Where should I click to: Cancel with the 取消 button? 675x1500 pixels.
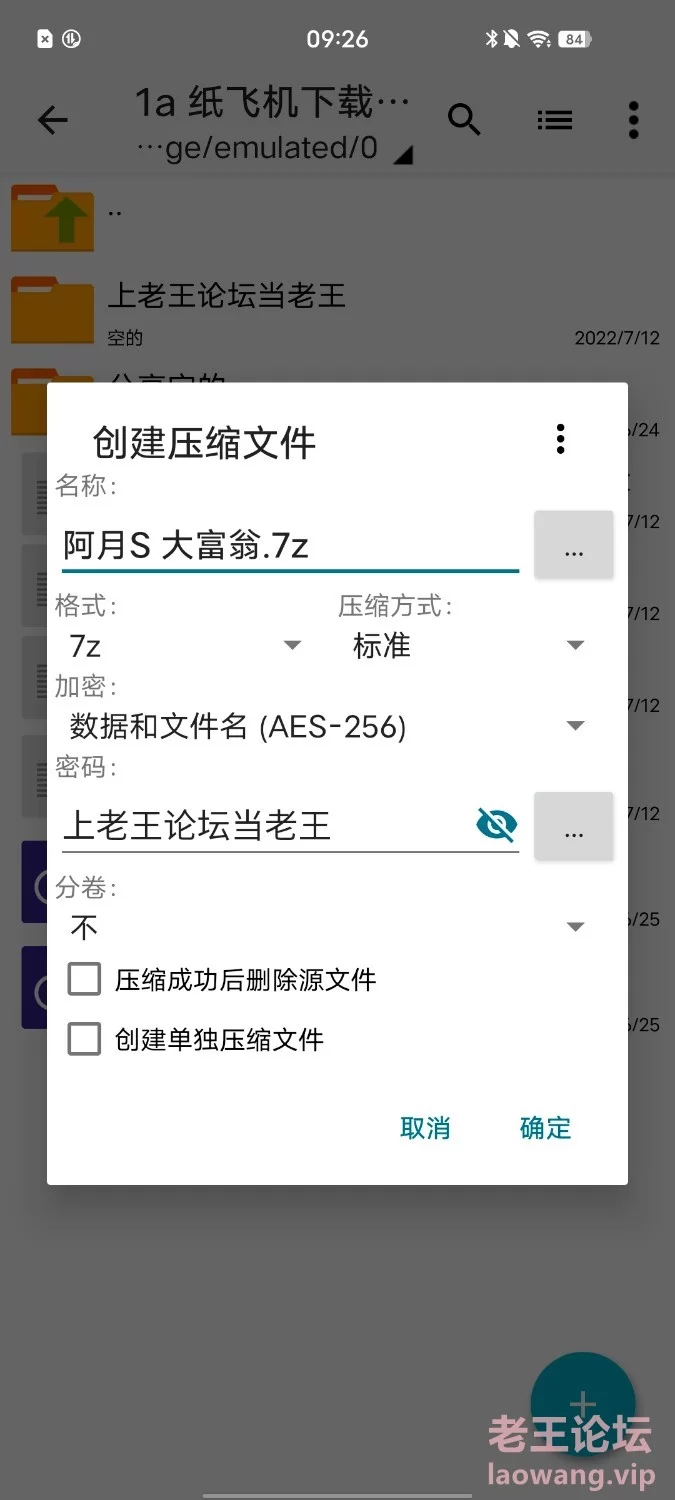pos(425,1128)
